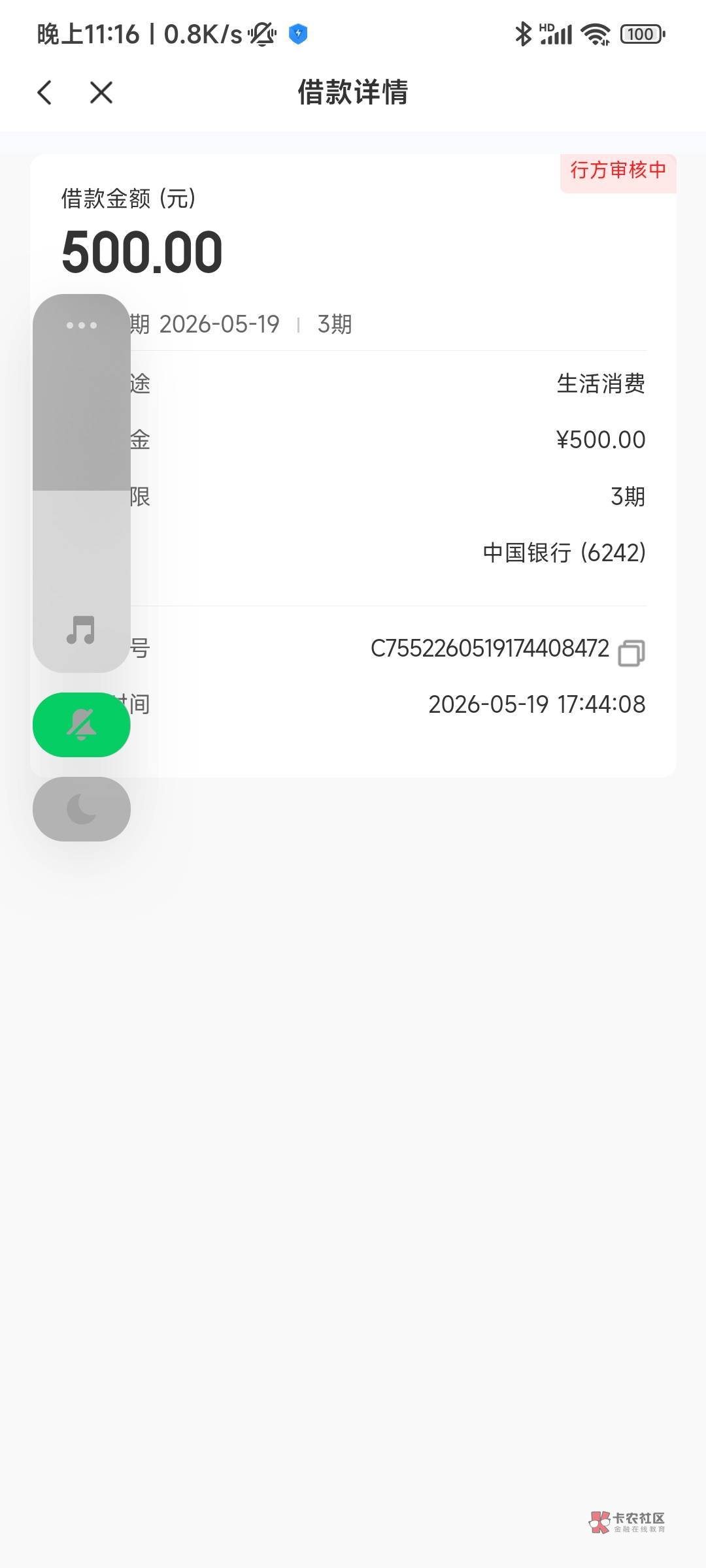706x1568 pixels.
Task: Go back using the arrow
Action: click(44, 93)
